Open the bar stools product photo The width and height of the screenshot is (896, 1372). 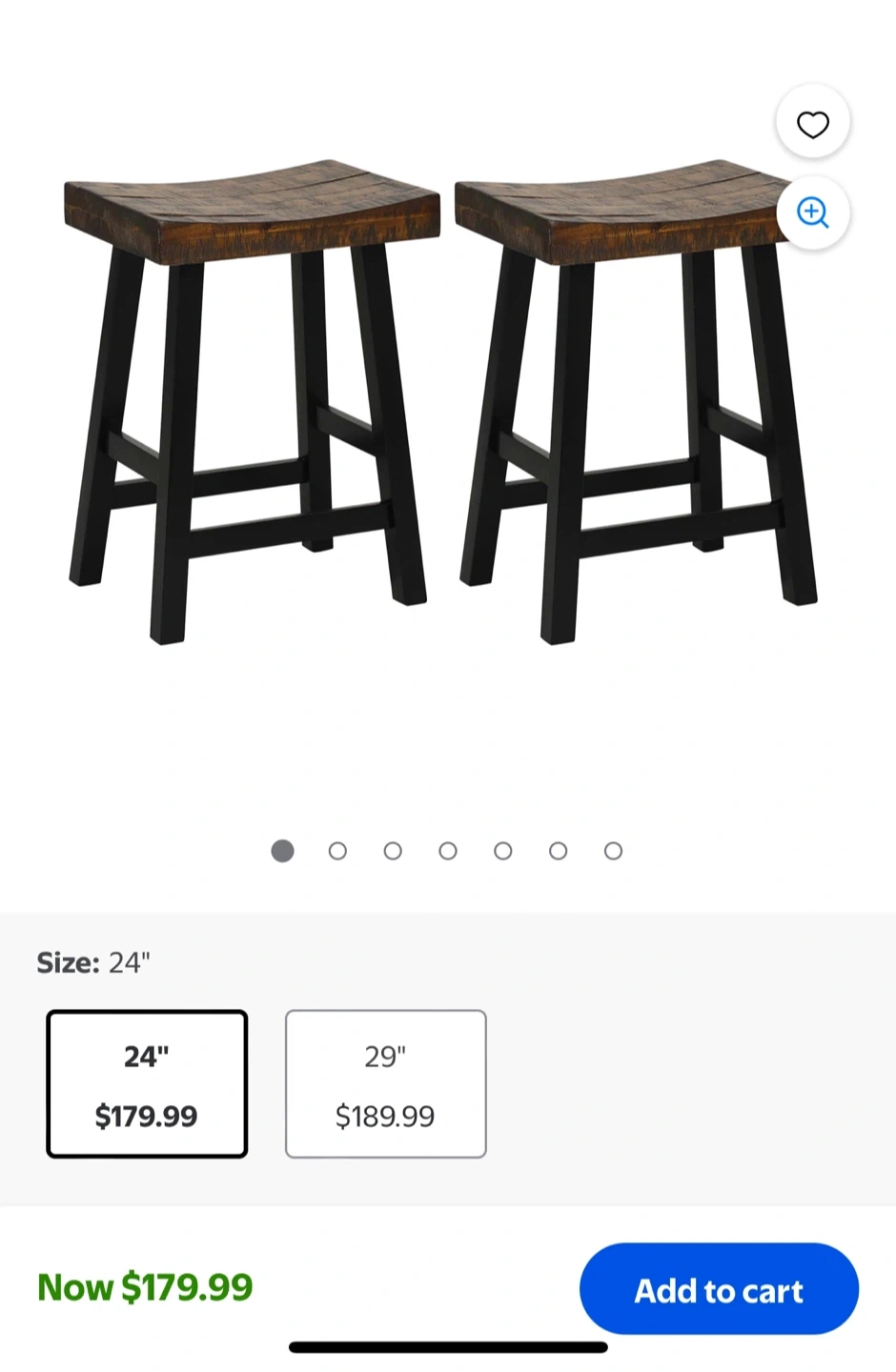pyautogui.click(x=438, y=400)
